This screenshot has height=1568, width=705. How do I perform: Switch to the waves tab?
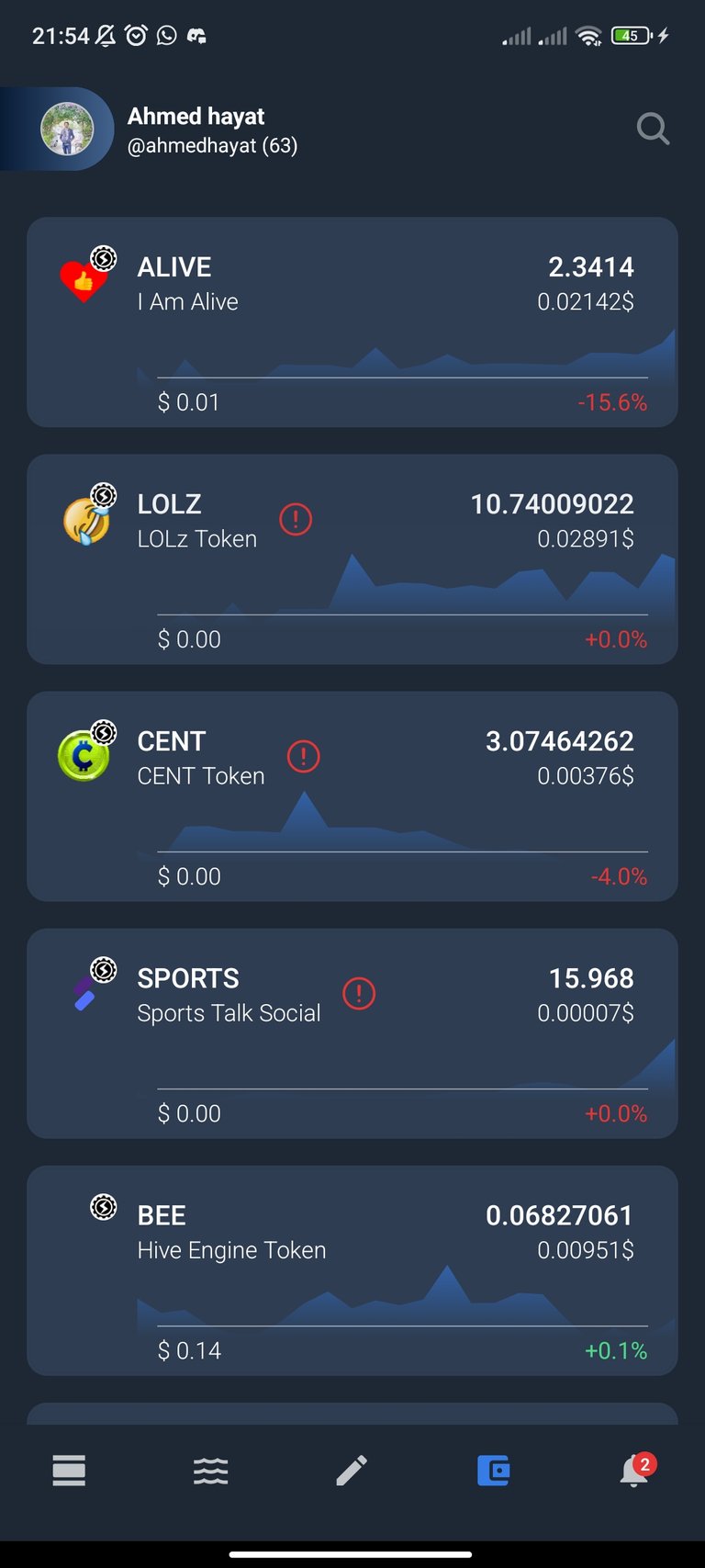coord(210,1471)
